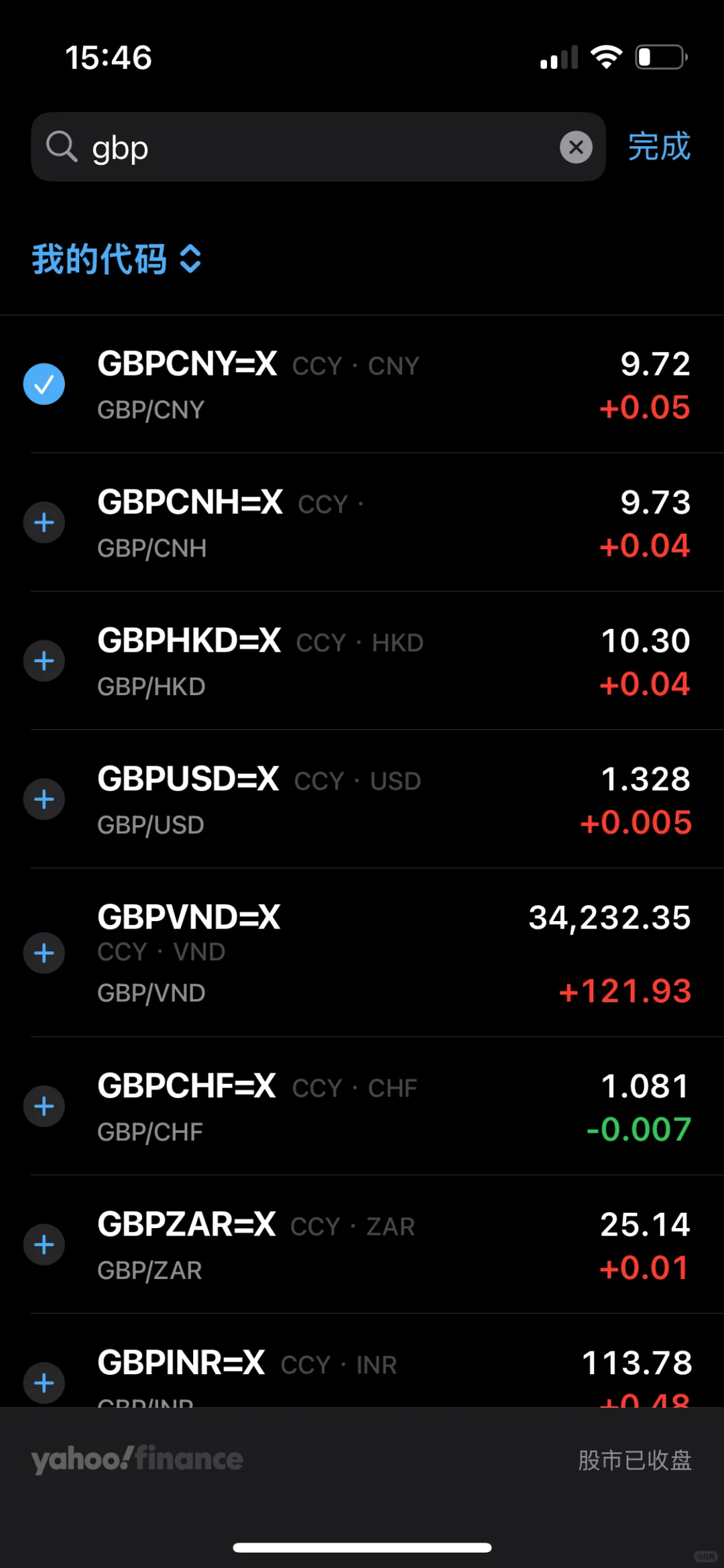Viewport: 724px width, 1568px height.
Task: Open the 我的代码 watchlist dropdown
Action: [117, 259]
